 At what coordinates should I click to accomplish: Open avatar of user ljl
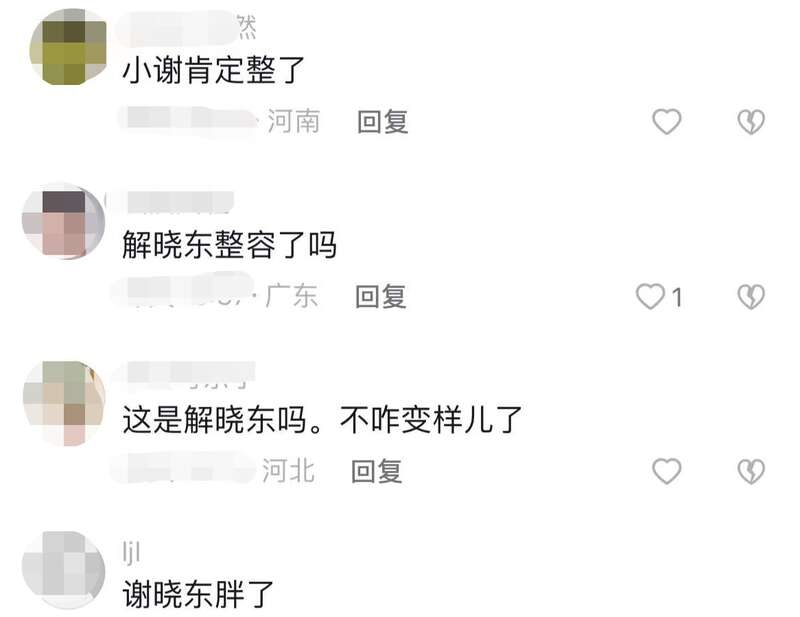(63, 570)
